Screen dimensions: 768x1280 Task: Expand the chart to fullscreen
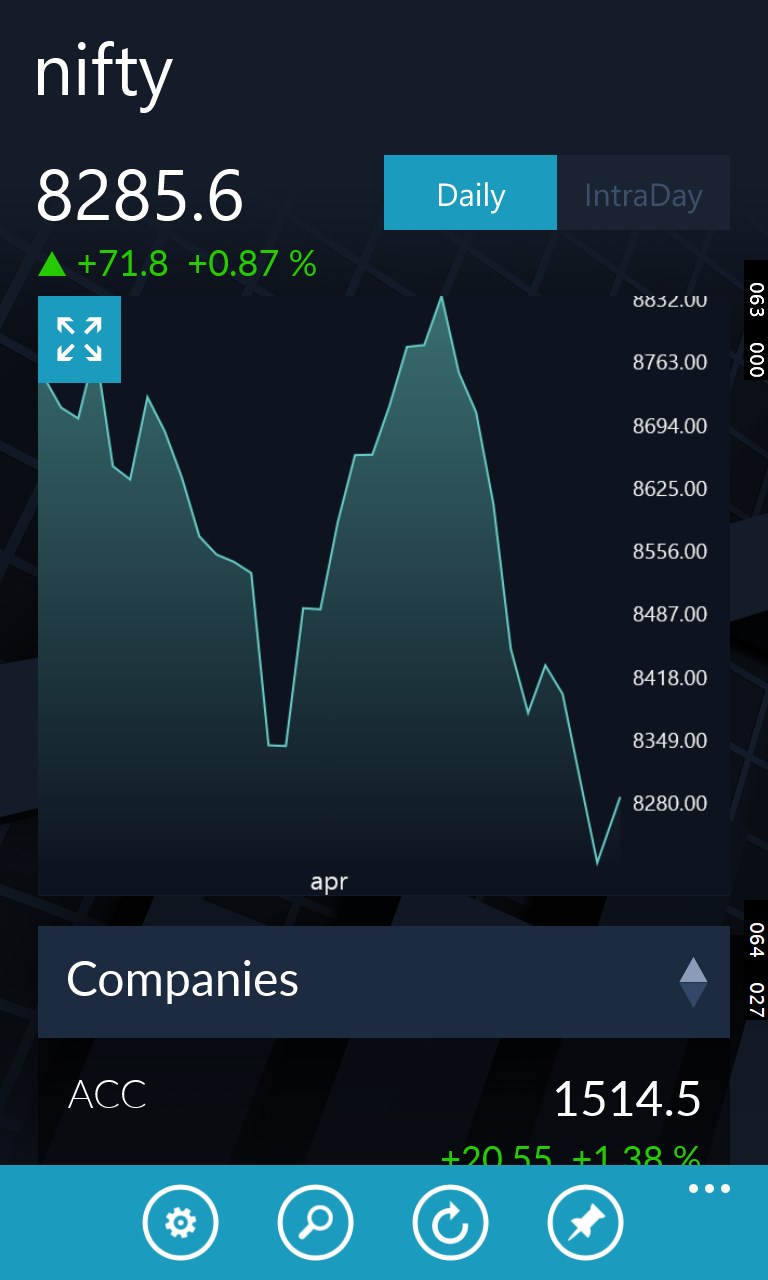(x=79, y=339)
